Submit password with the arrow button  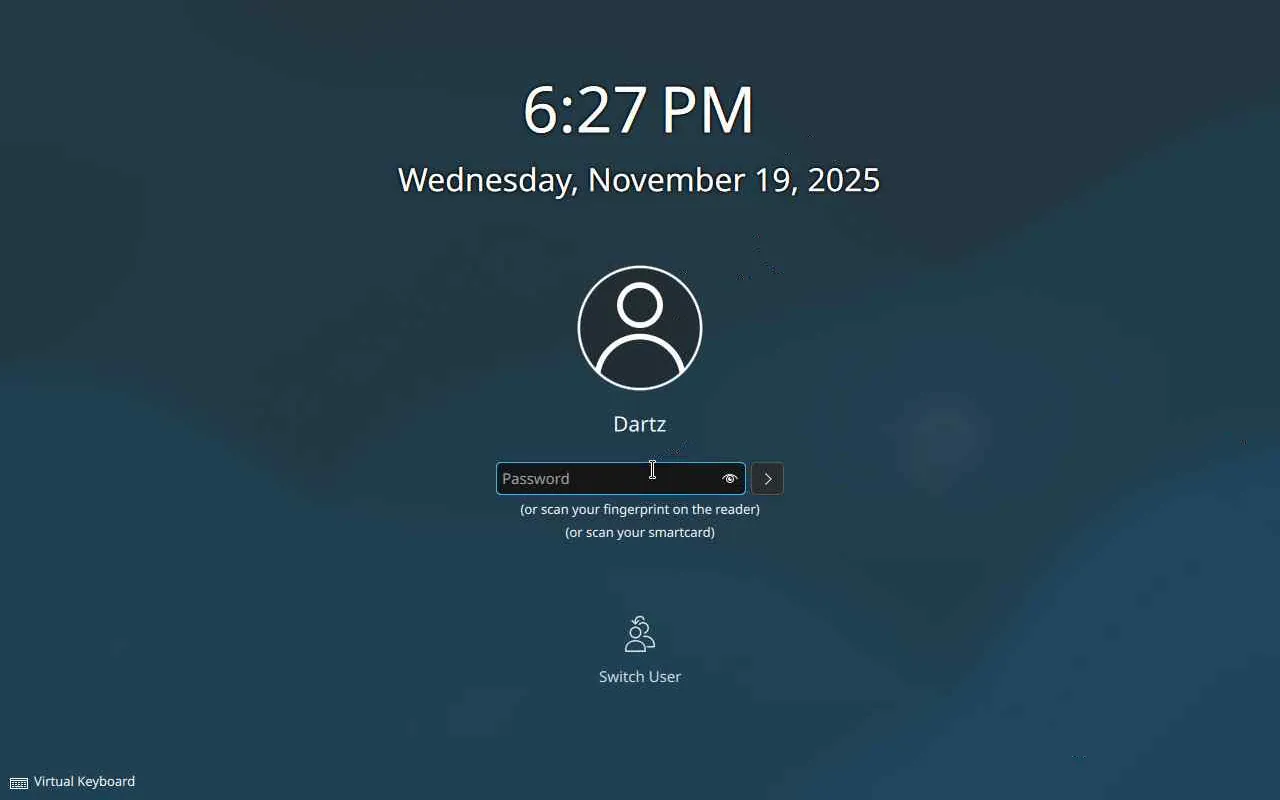(767, 479)
